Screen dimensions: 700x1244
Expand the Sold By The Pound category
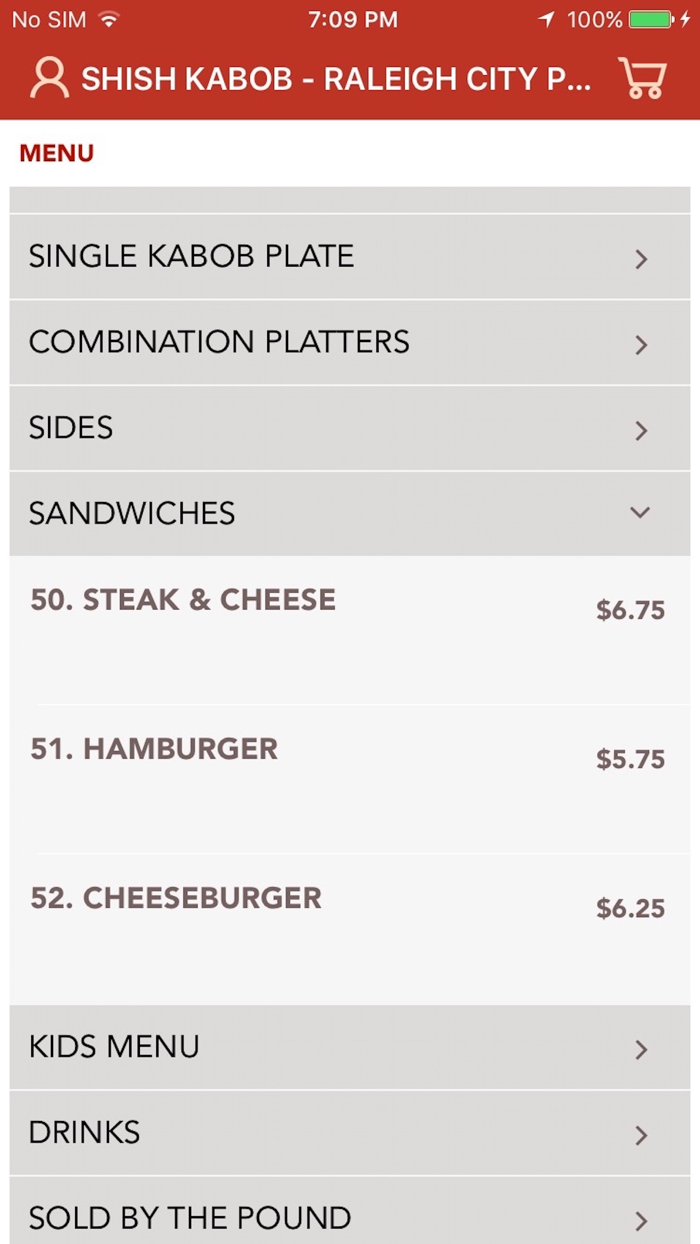tap(349, 1218)
